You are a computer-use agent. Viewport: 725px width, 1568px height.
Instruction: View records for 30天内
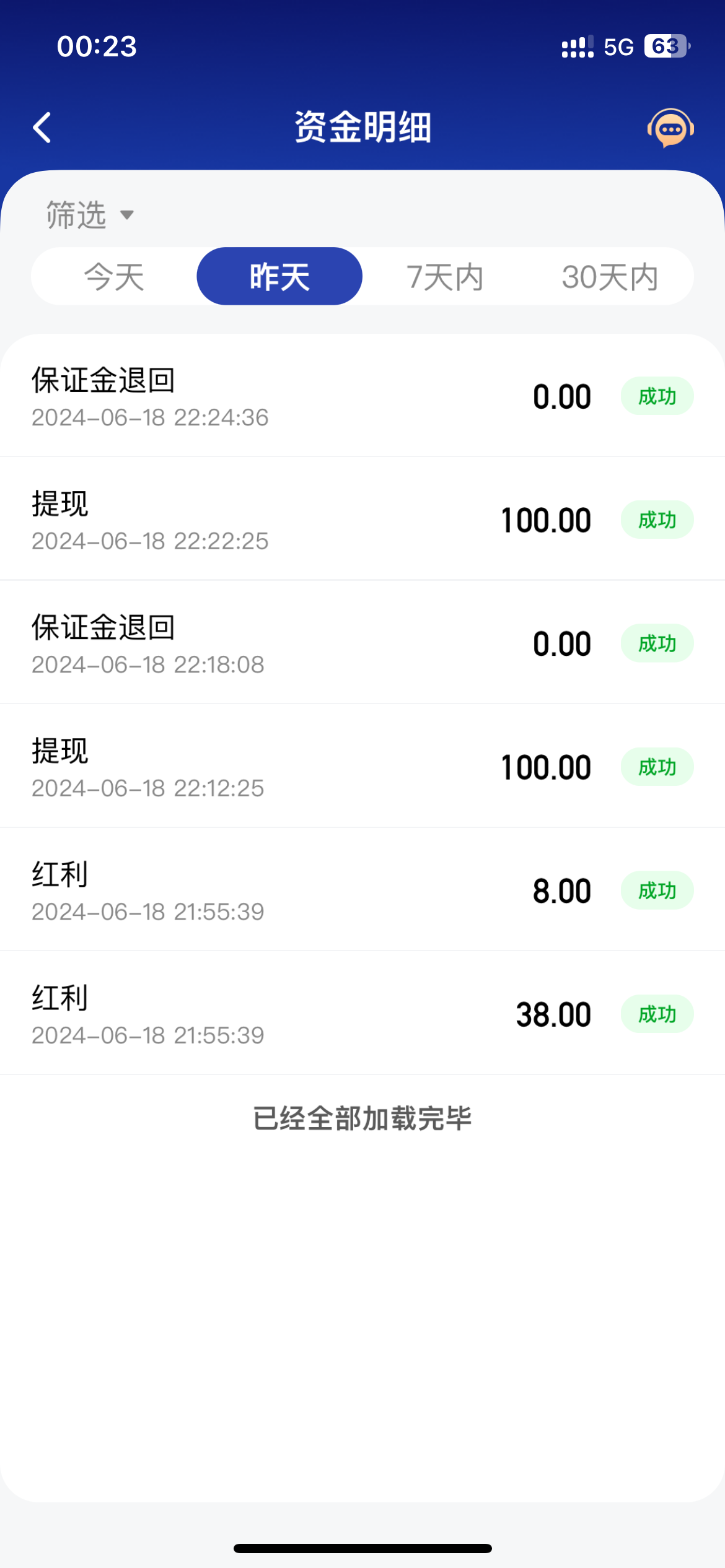point(610,276)
